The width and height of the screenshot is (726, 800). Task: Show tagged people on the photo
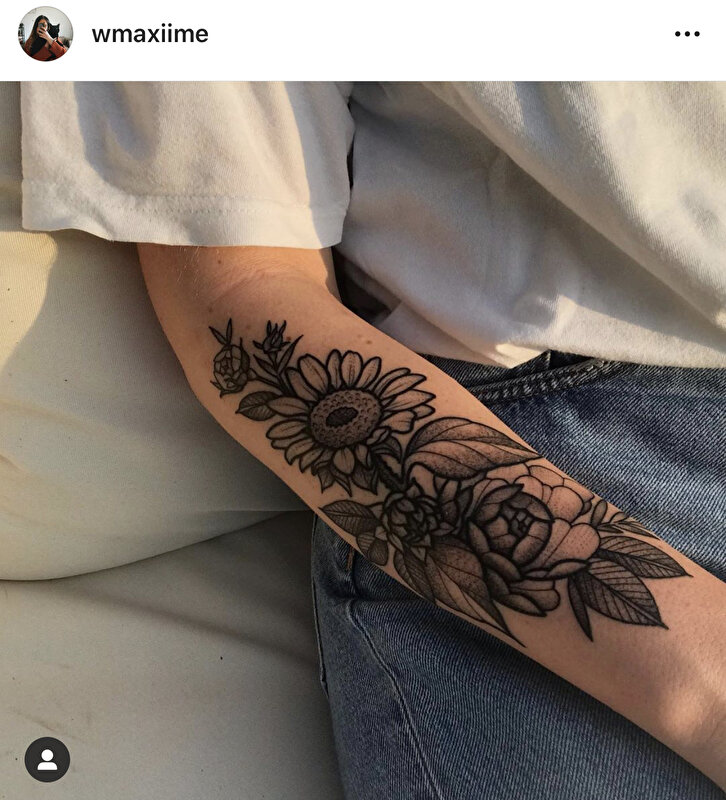click(x=47, y=760)
